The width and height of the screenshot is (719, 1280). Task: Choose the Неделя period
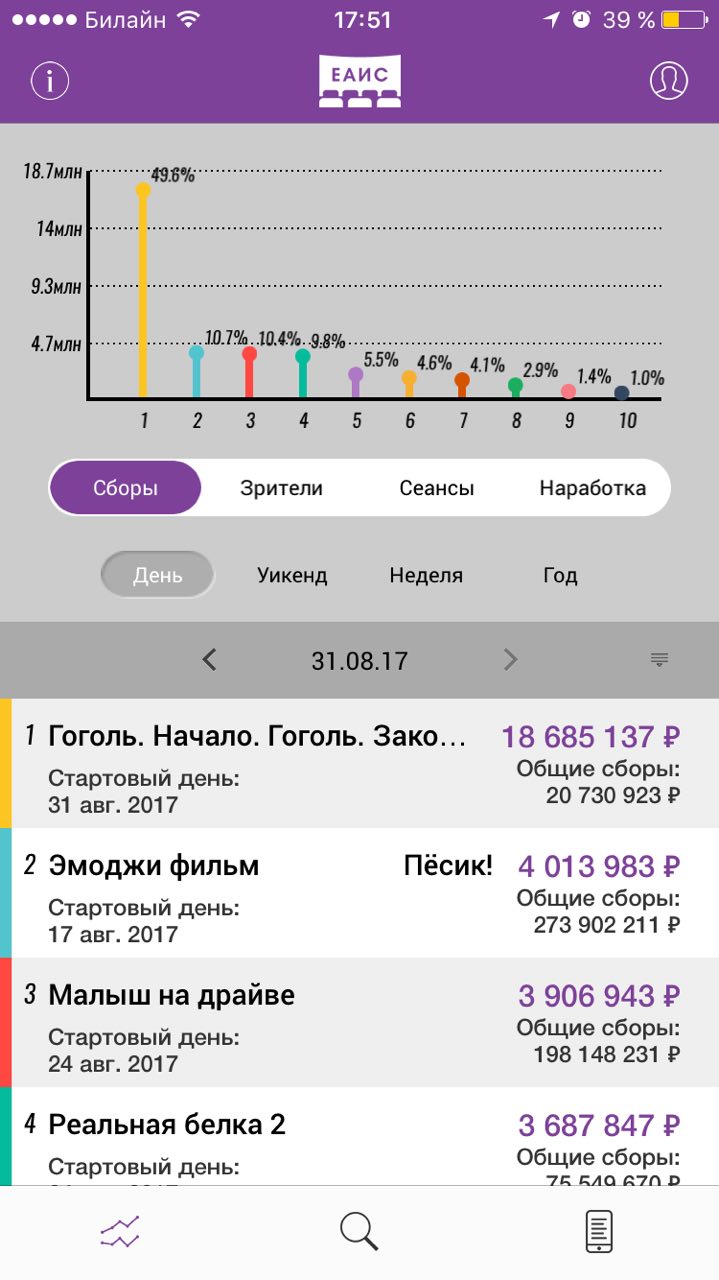click(426, 575)
